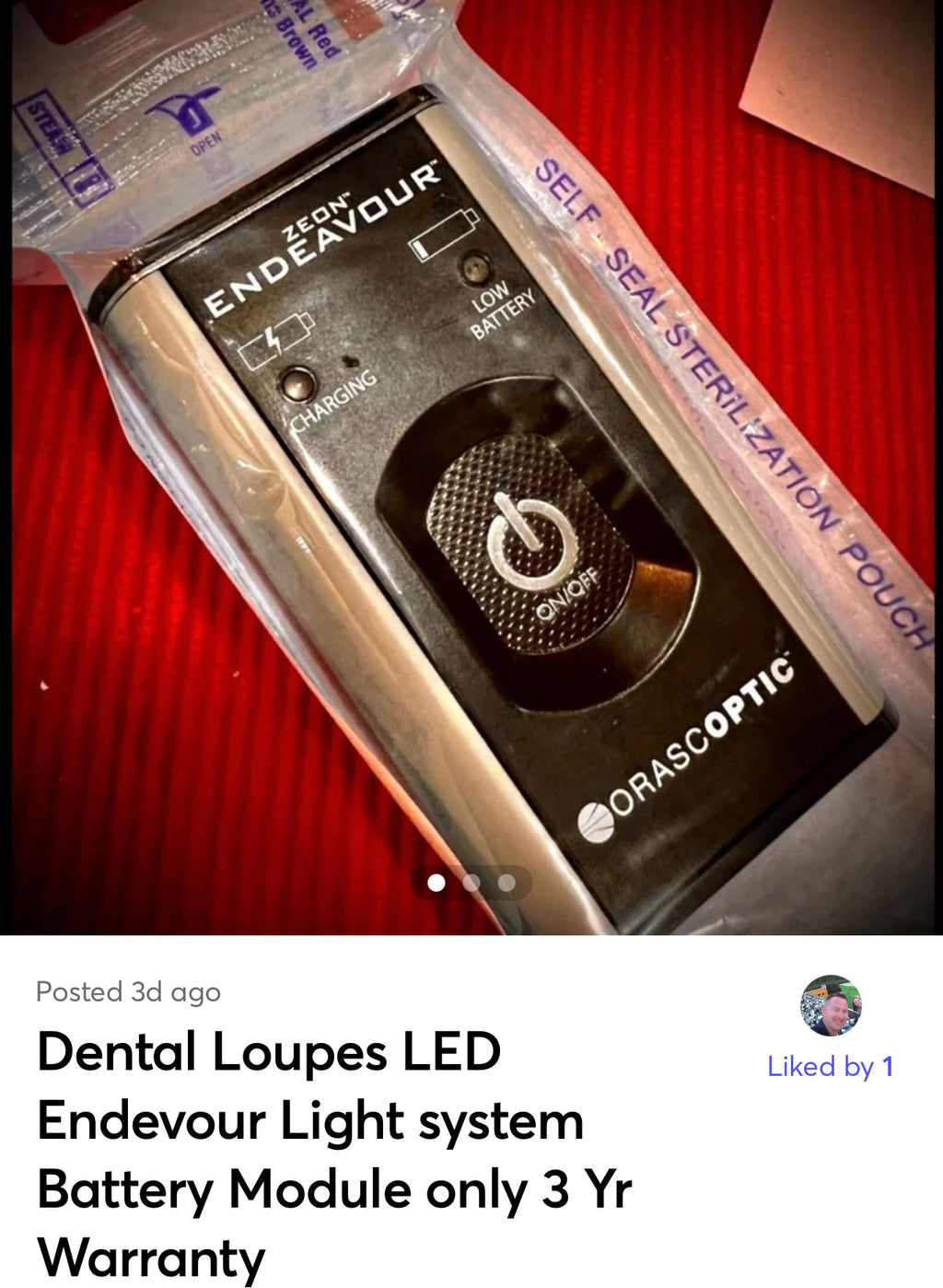This screenshot has height=1288, width=943.
Task: Select the third carousel dot
Action: coord(505,881)
